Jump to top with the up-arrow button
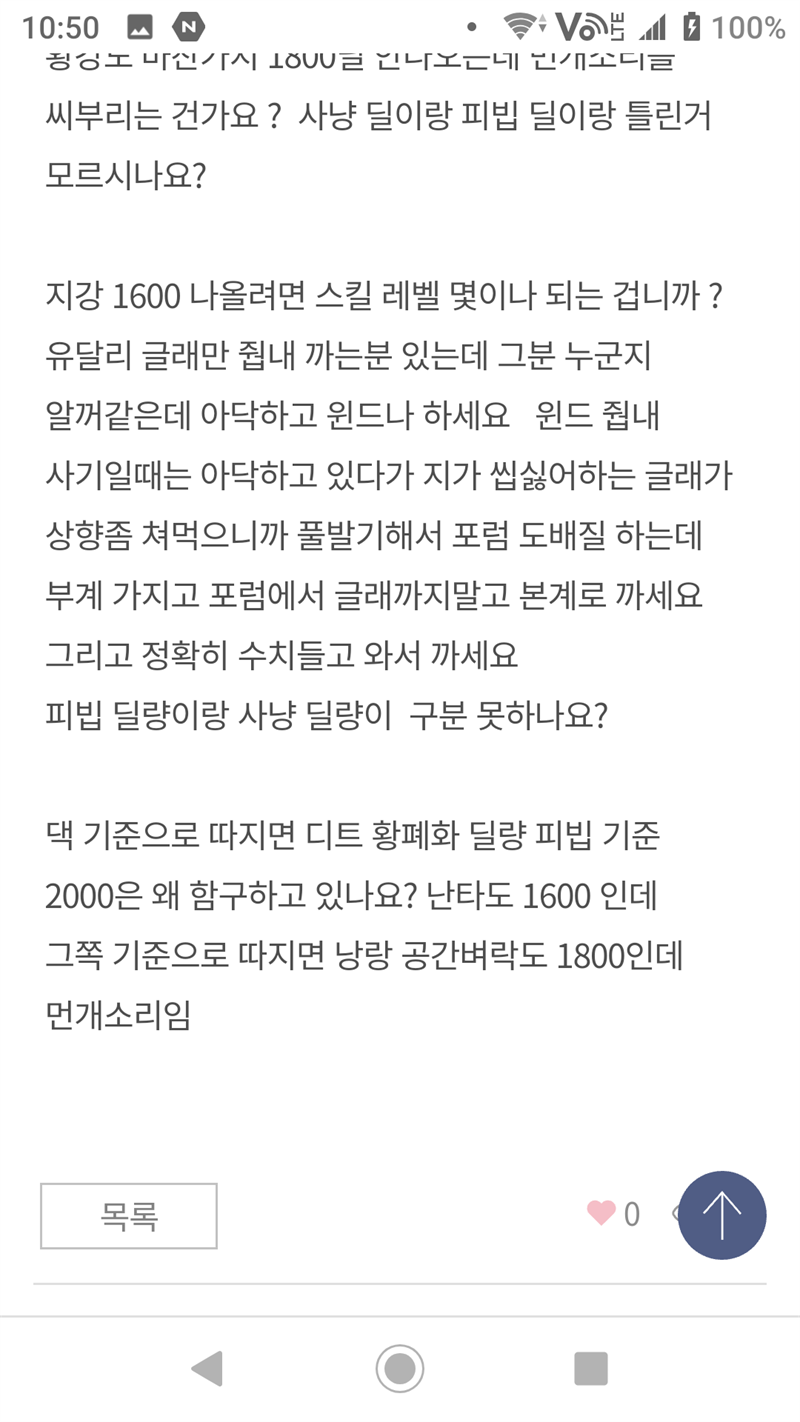Image resolution: width=800 pixels, height=1422 pixels. point(722,1215)
